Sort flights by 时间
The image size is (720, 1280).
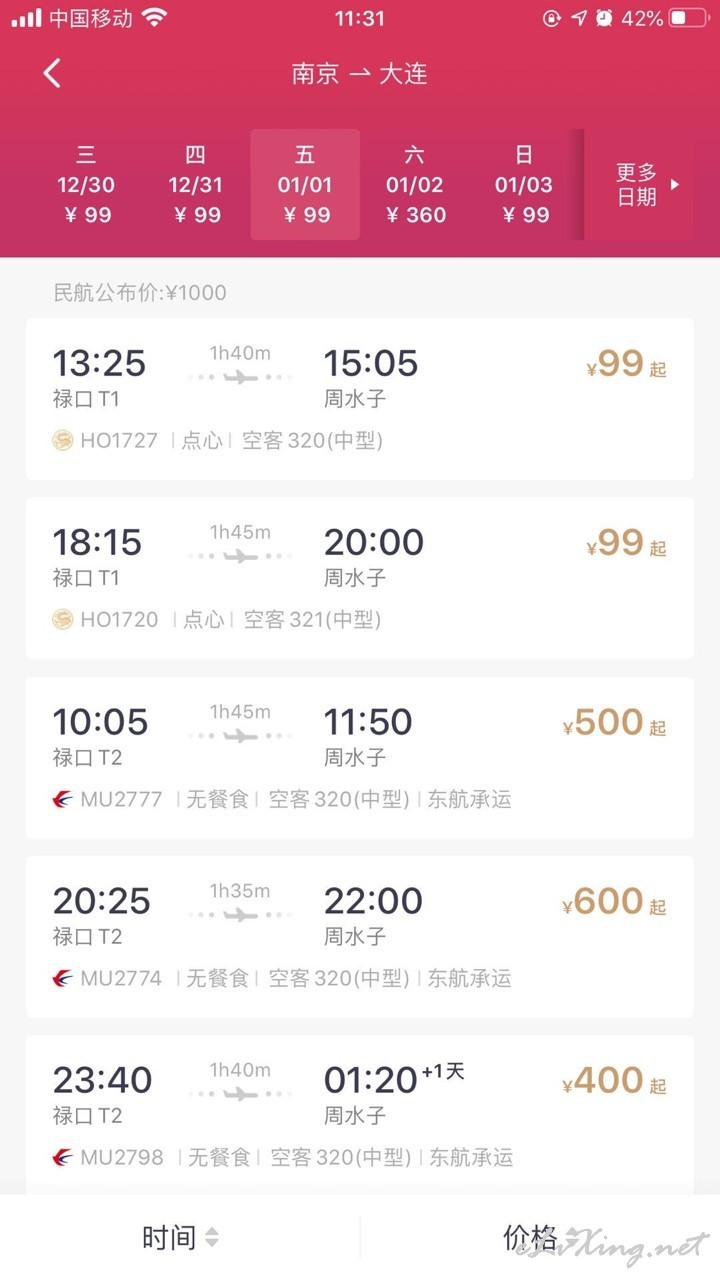point(180,1237)
